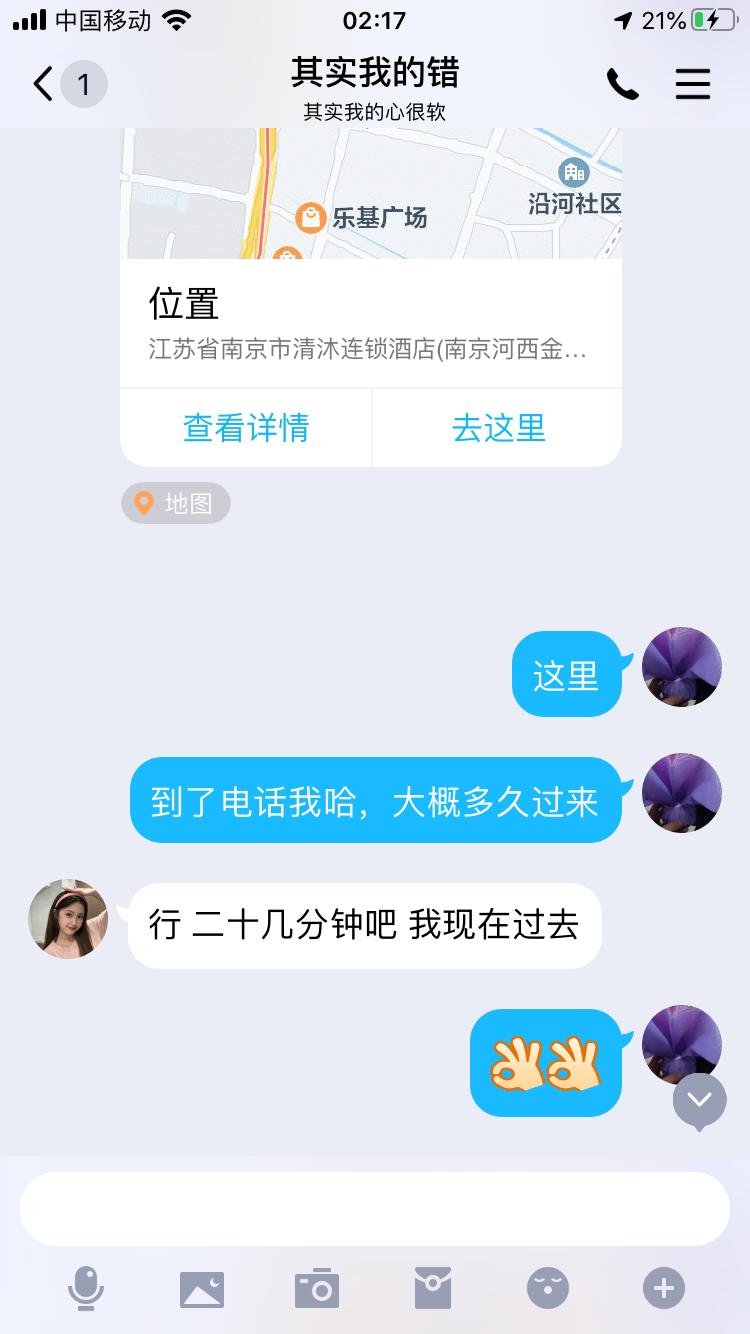Tap the chat title 其实我的错

point(374,73)
